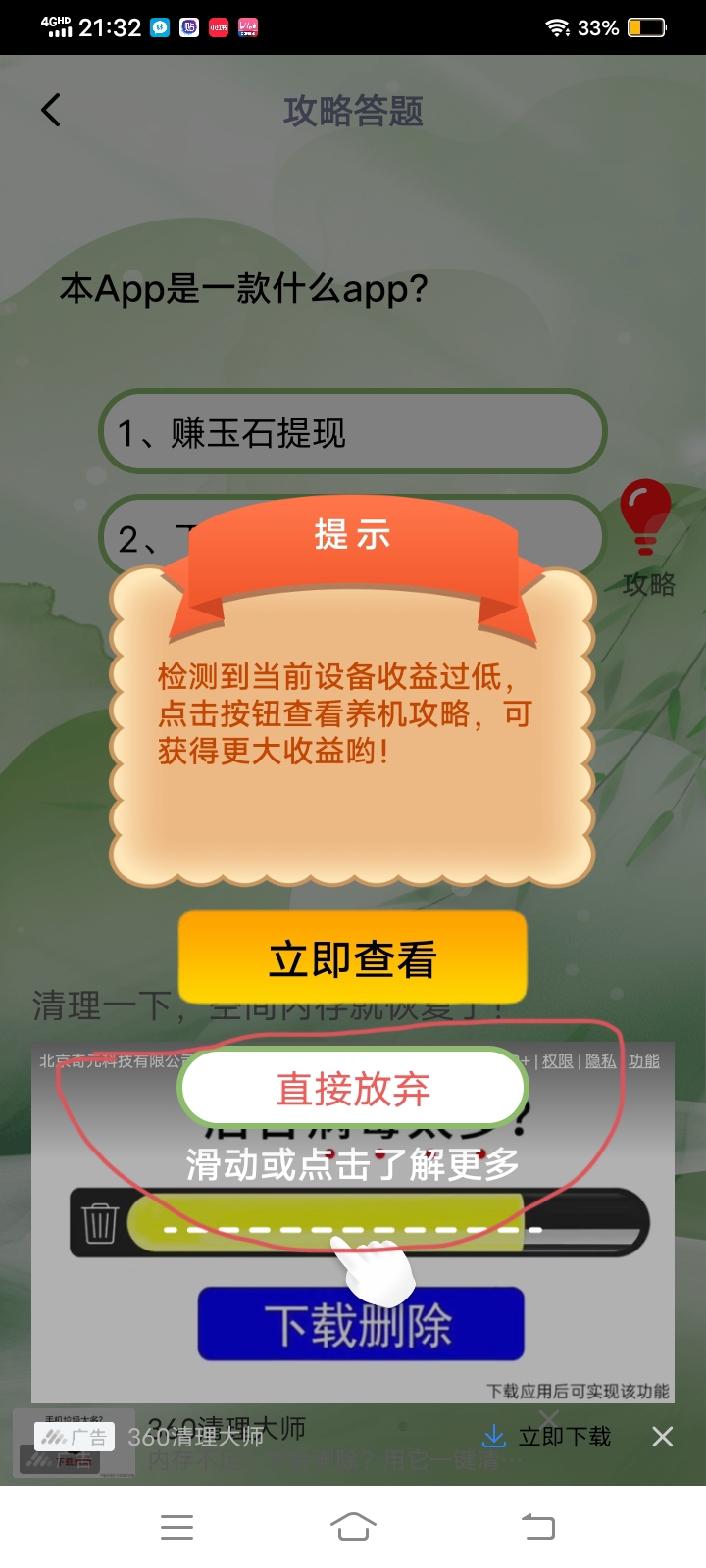Image resolution: width=706 pixels, height=1568 pixels.
Task: Tap the system home button
Action: tap(353, 1526)
